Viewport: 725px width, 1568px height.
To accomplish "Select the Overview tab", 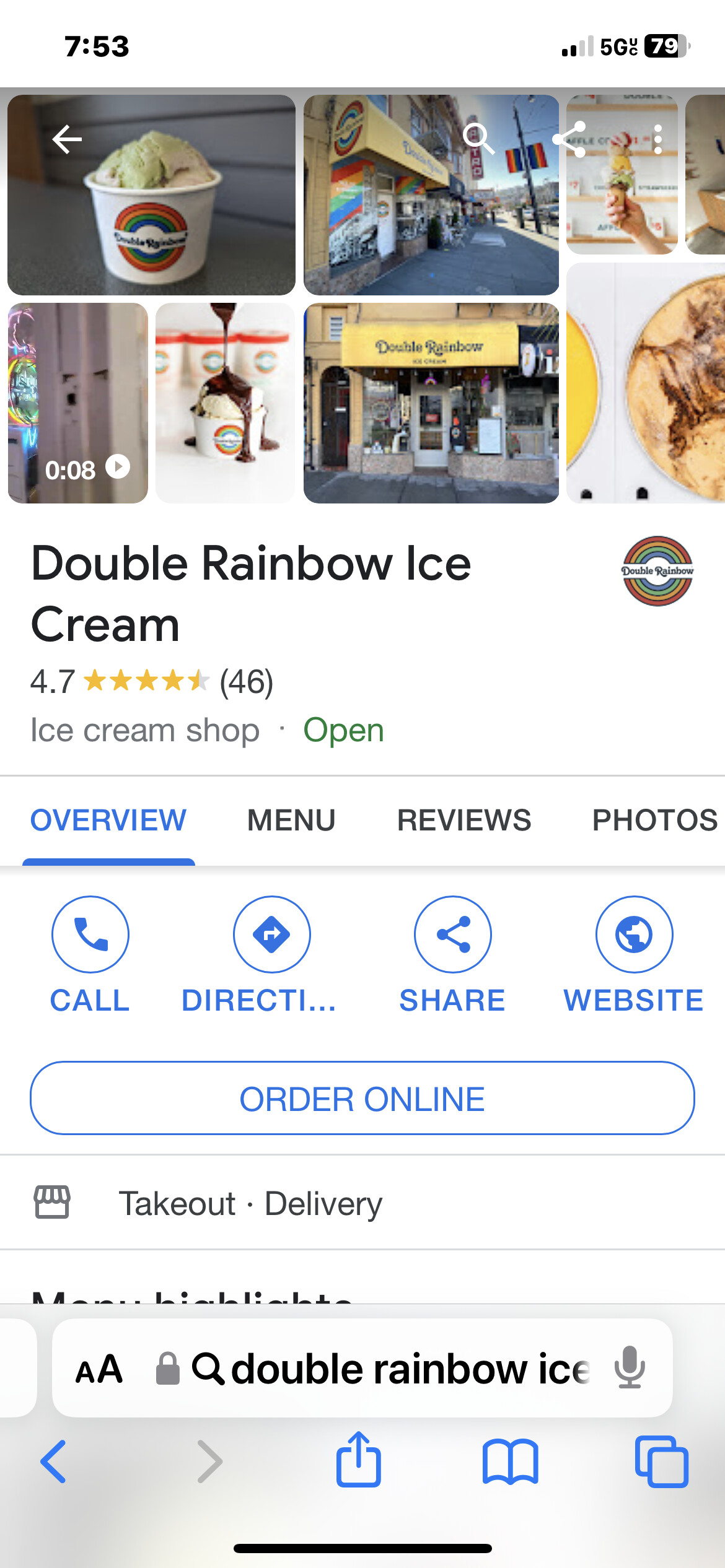I will tap(108, 820).
